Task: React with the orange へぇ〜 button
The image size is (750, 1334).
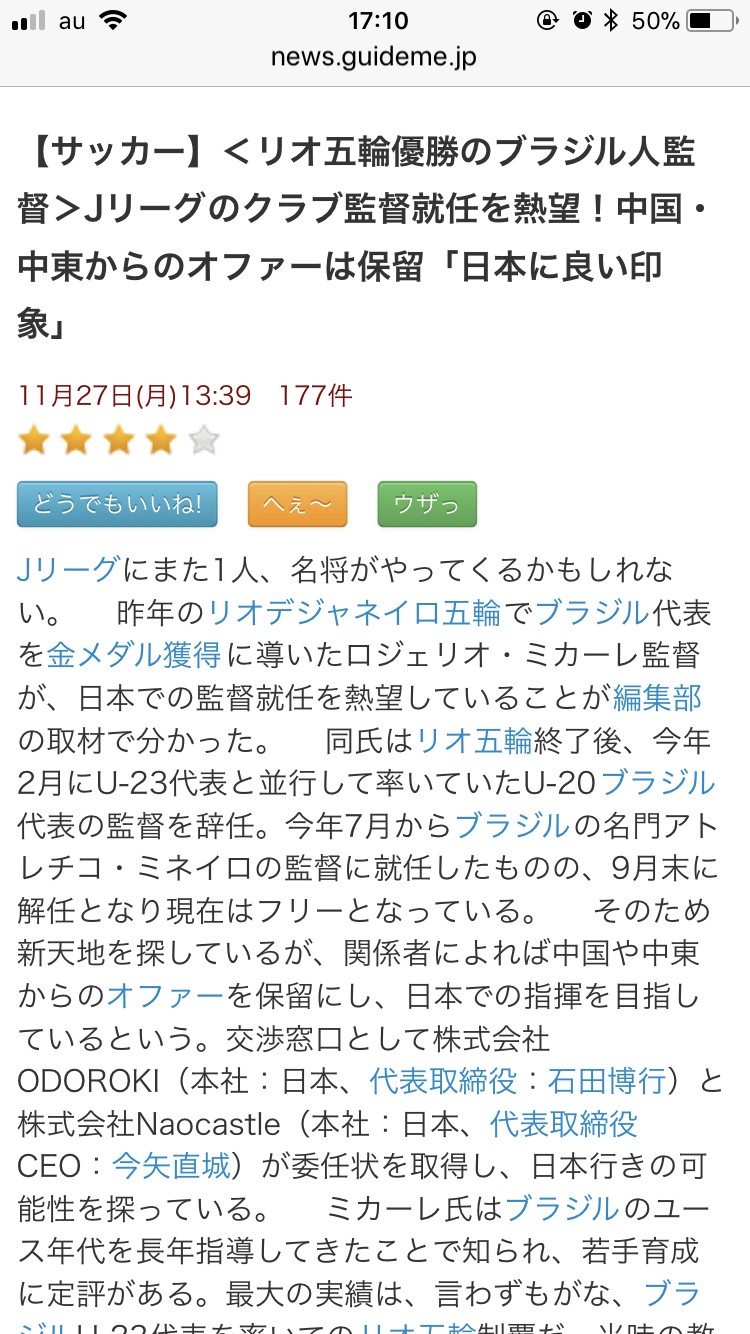Action: pos(297,504)
